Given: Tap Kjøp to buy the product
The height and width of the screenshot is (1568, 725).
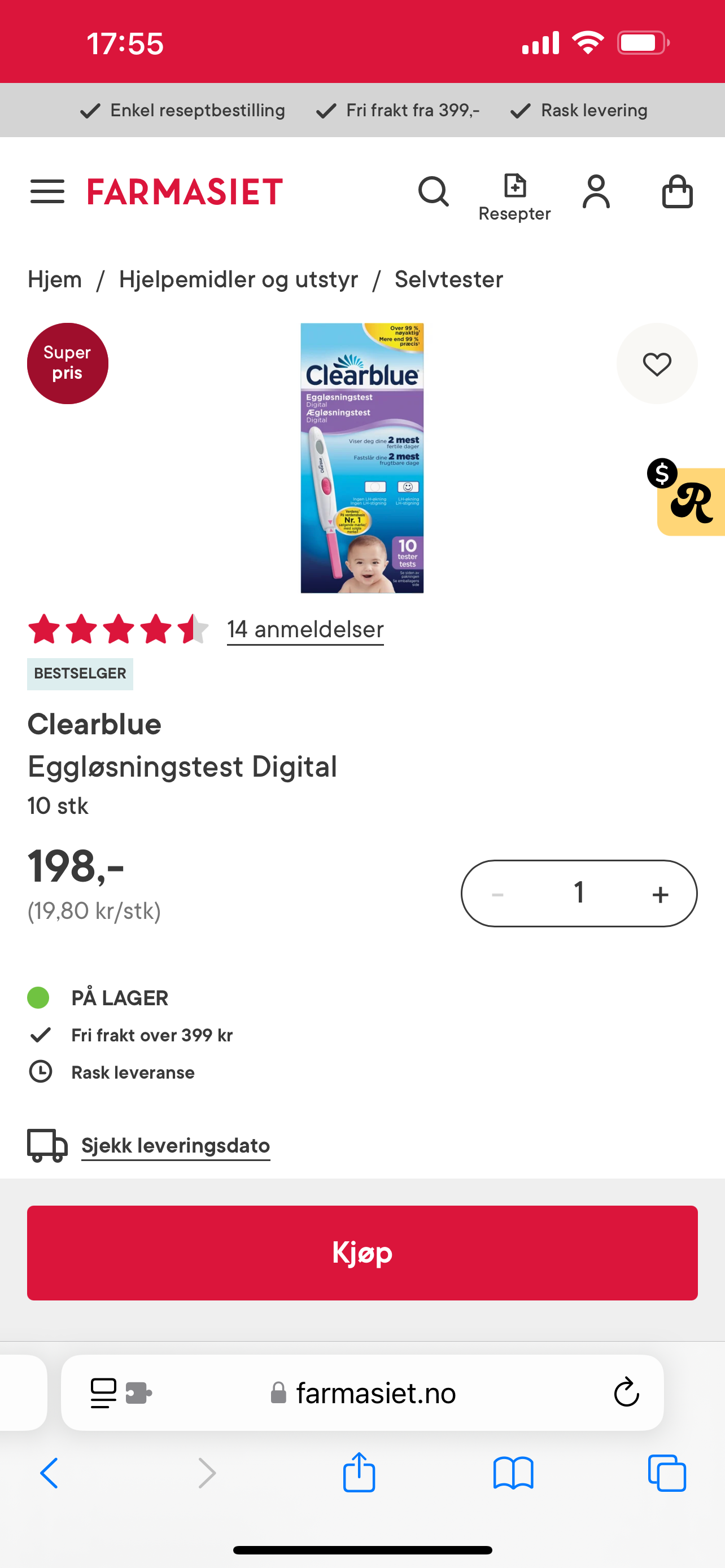Looking at the screenshot, I should click(x=362, y=1252).
